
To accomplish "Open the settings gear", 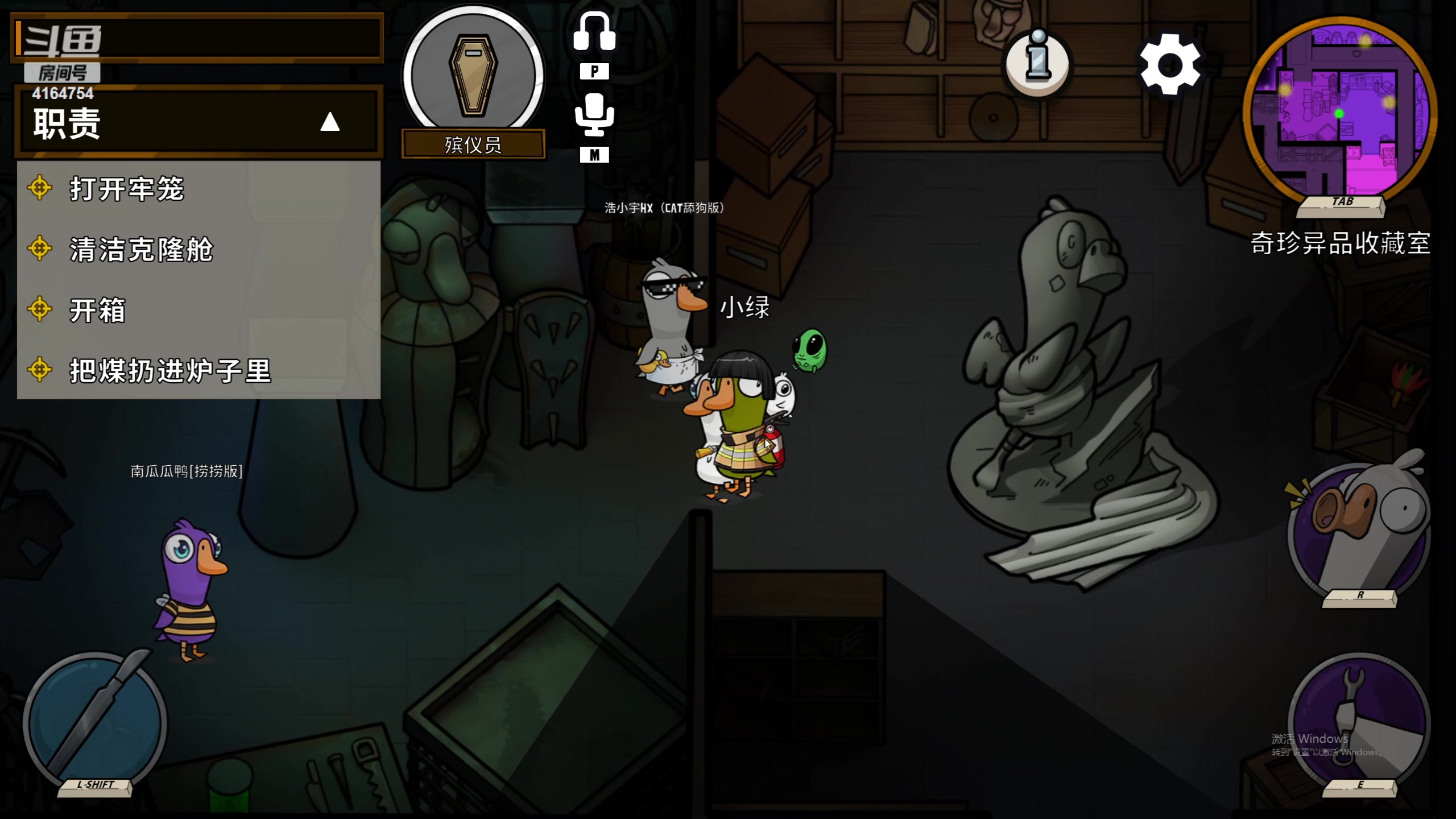I will [1170, 65].
